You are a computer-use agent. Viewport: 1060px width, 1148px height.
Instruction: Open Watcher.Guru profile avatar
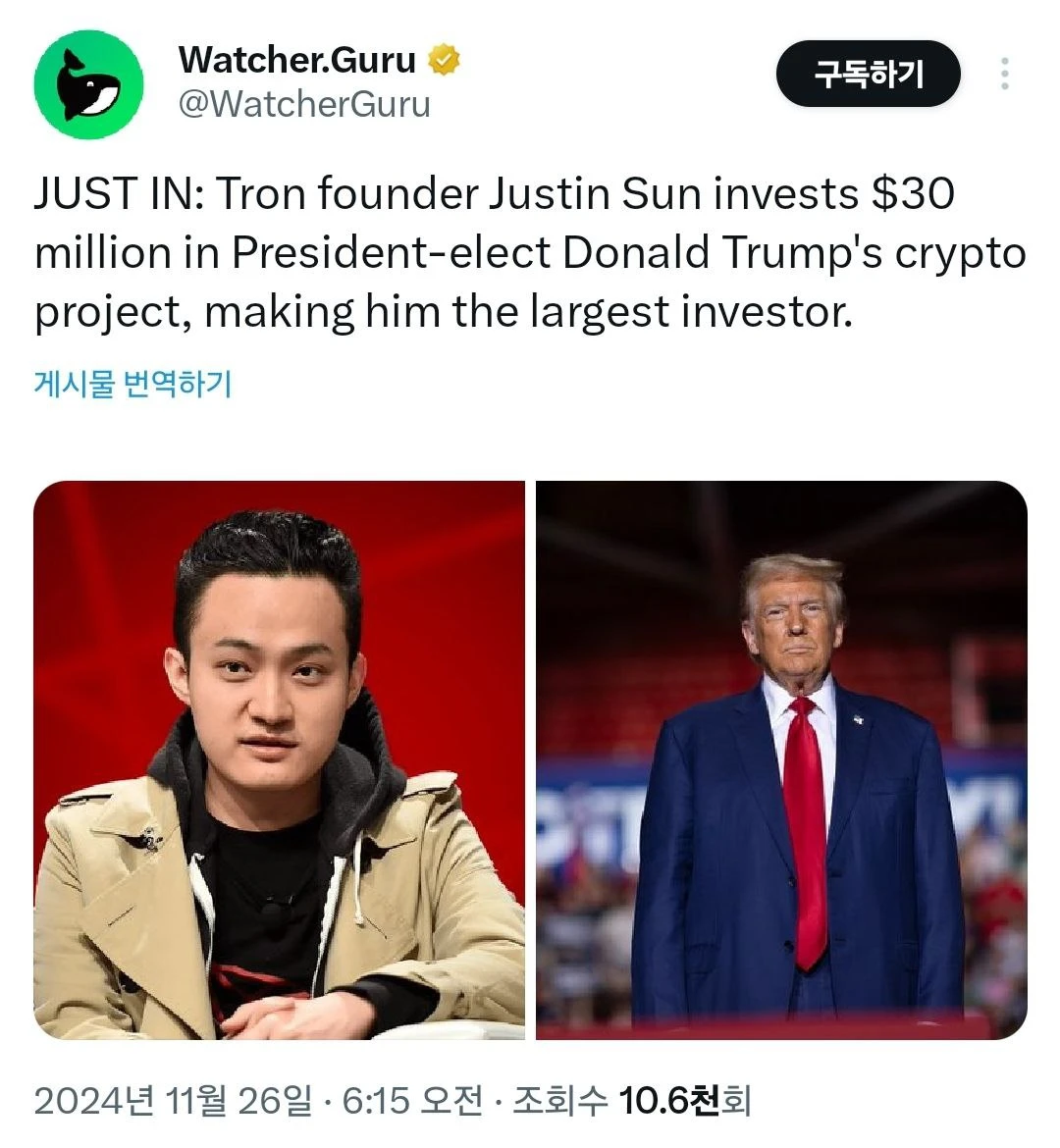tap(88, 83)
